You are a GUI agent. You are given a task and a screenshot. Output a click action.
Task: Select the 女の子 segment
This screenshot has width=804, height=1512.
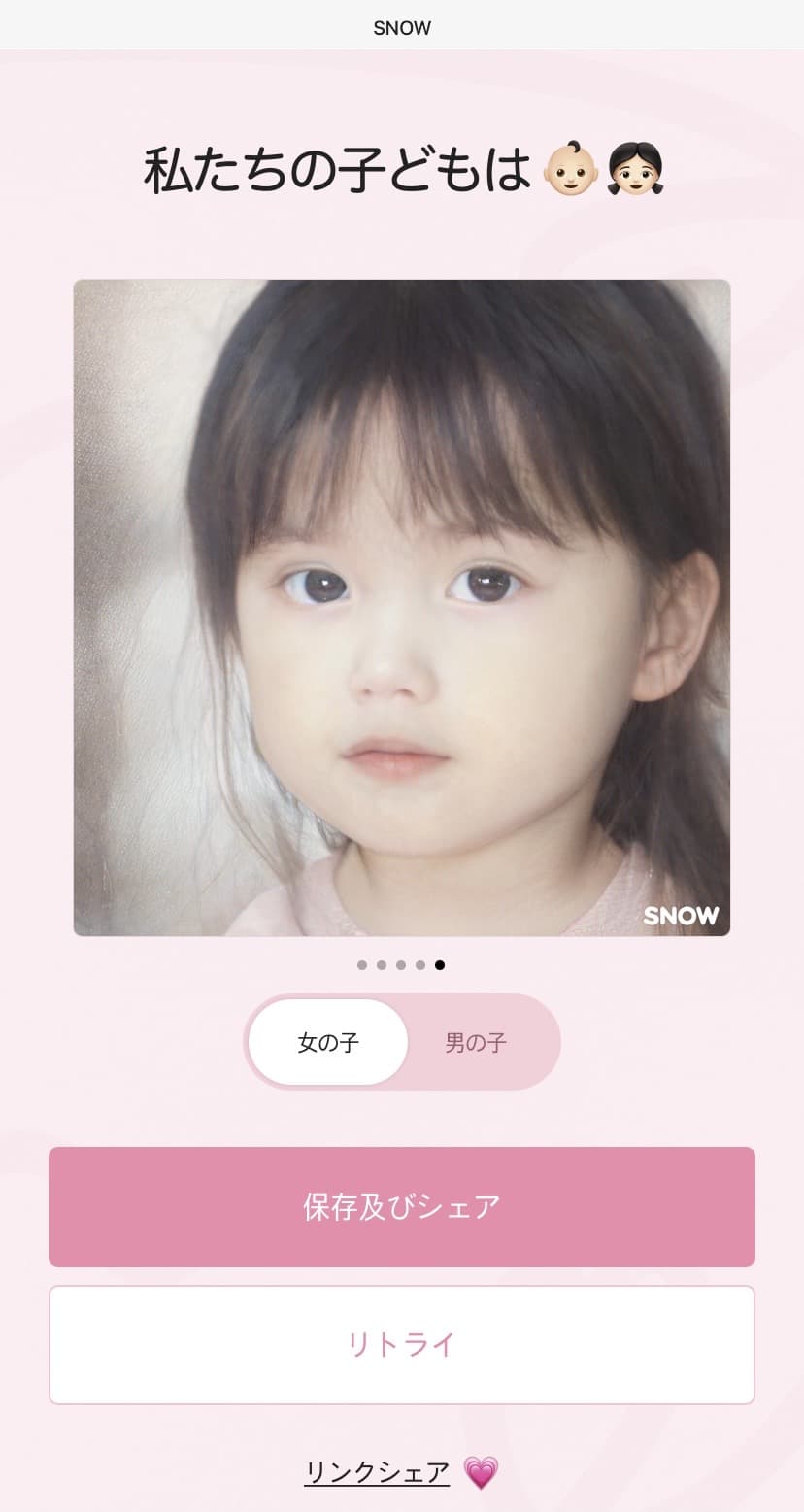328,1043
